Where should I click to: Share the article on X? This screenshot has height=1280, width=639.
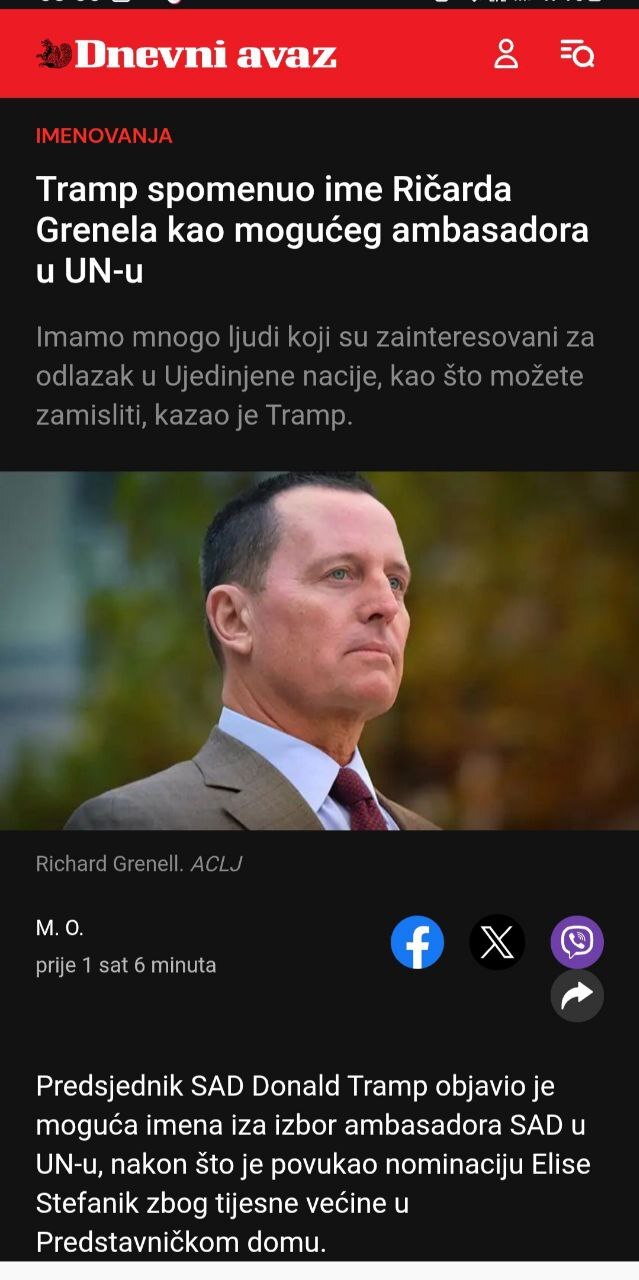497,942
